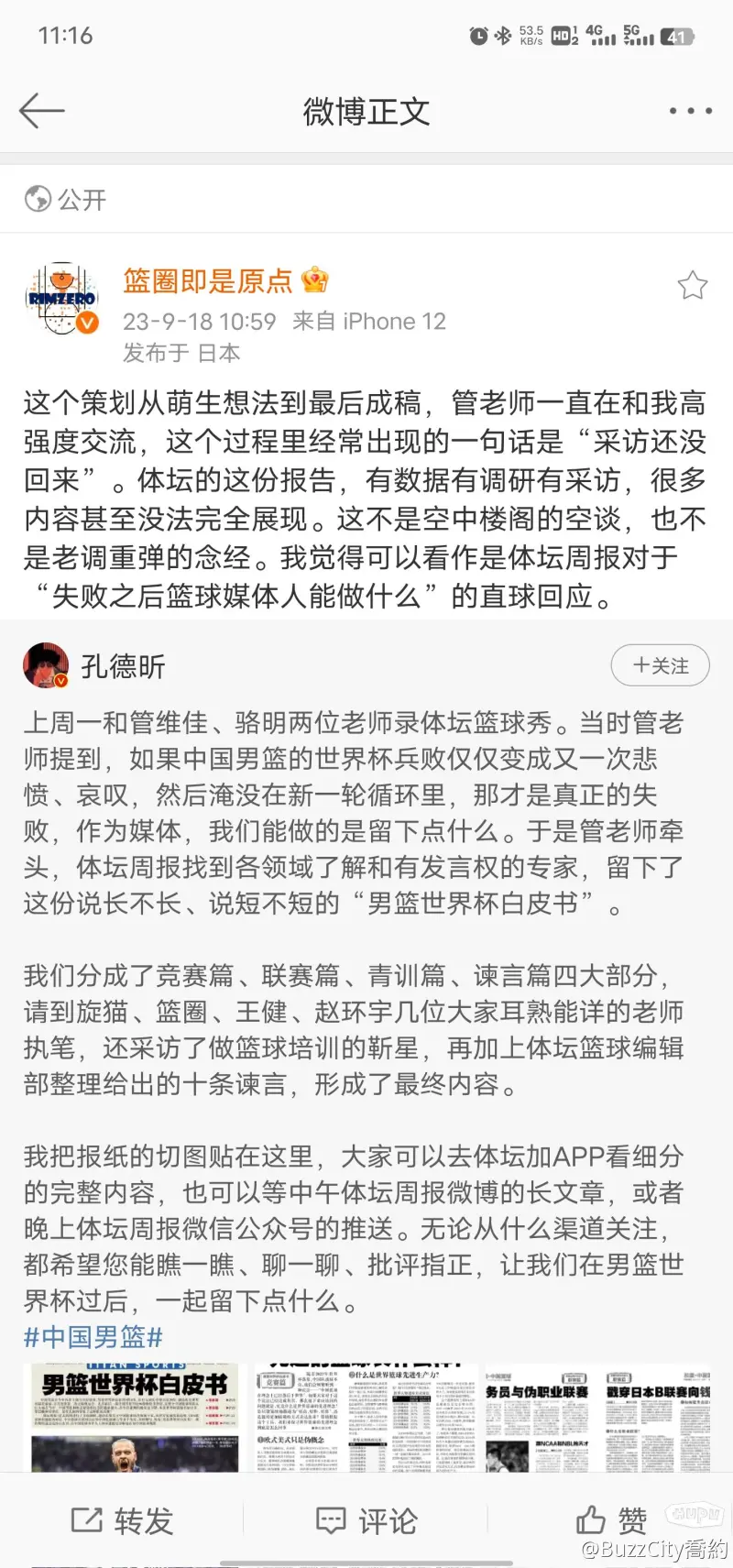Viewport: 733px width, 1568px height.
Task: Open the three-dot overflow menu
Action: [x=690, y=111]
